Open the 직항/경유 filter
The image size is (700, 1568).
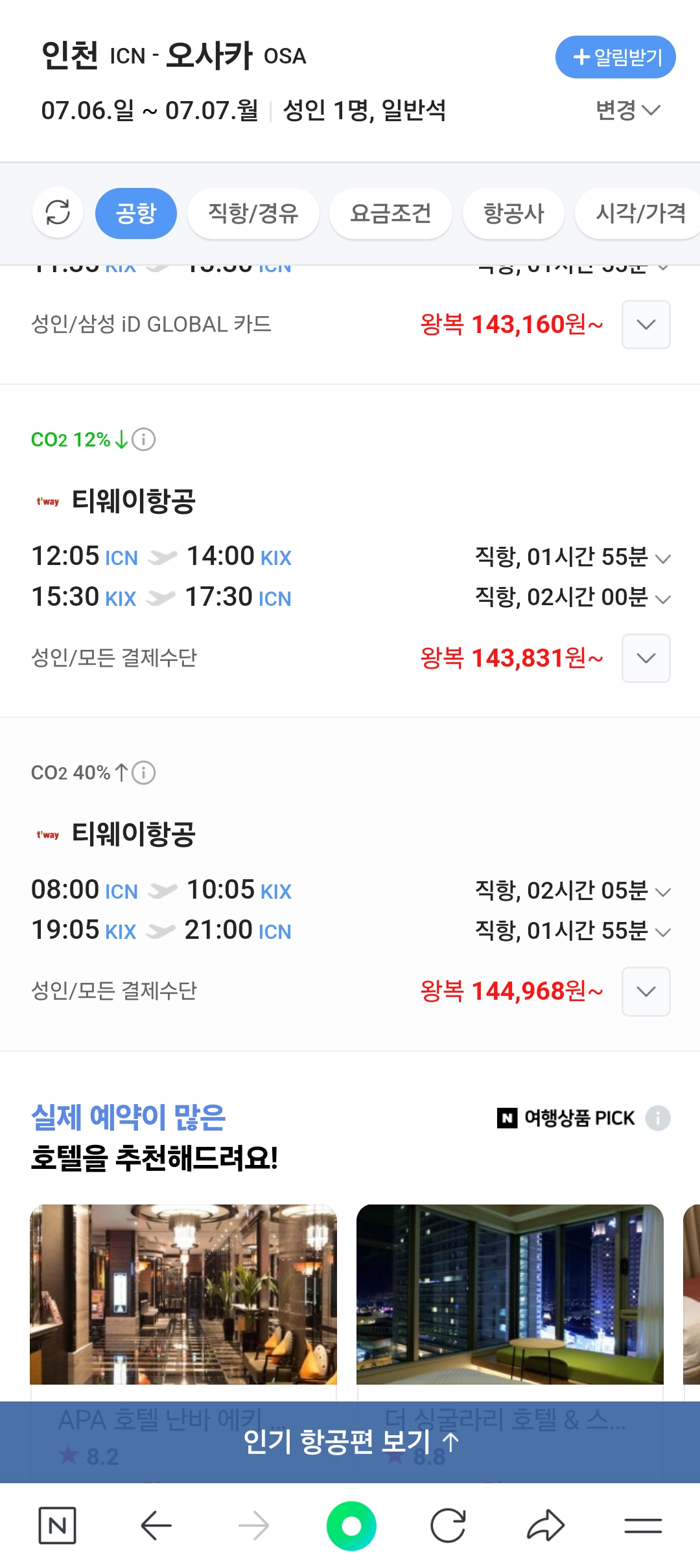[x=253, y=213]
